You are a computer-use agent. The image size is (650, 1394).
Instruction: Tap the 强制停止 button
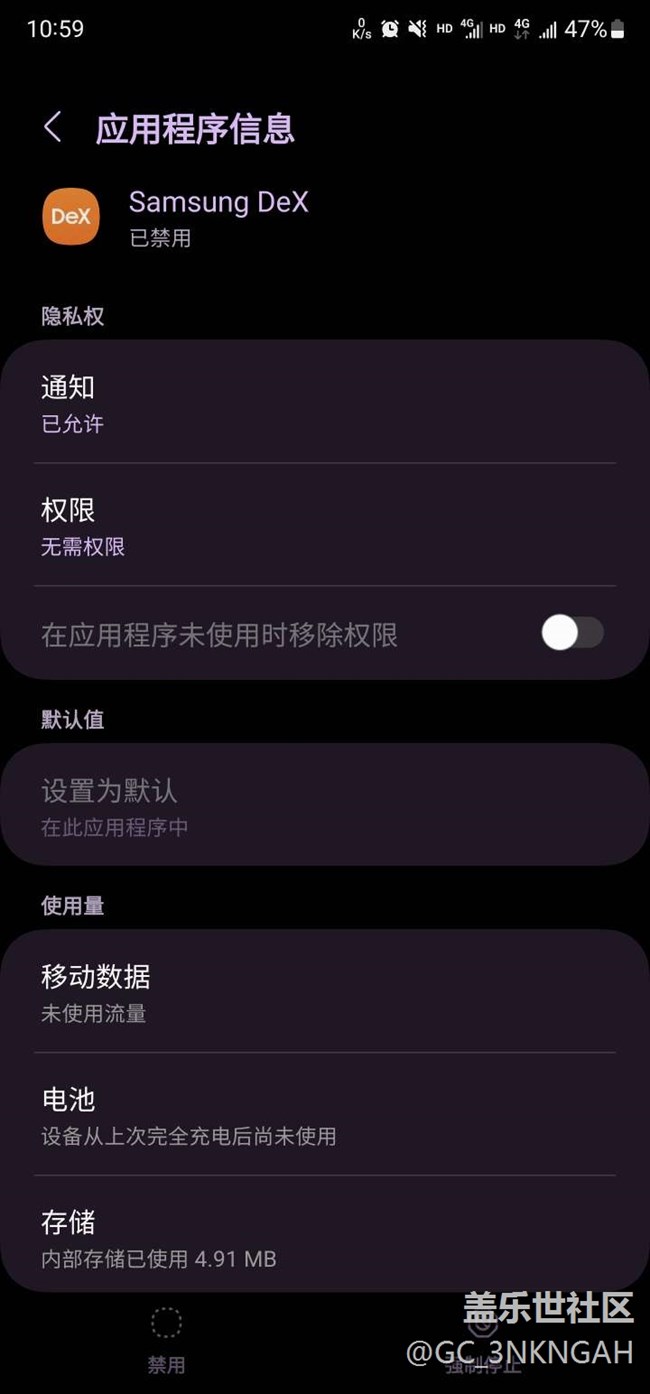click(x=483, y=1341)
